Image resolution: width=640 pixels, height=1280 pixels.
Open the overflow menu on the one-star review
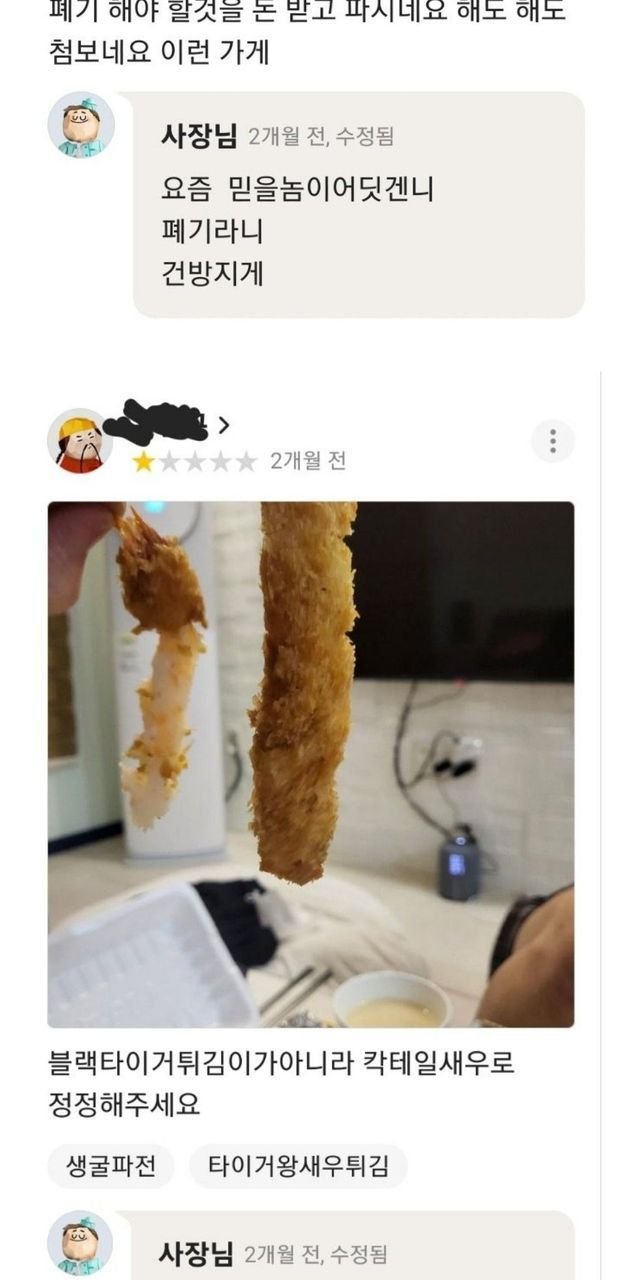(x=552, y=441)
